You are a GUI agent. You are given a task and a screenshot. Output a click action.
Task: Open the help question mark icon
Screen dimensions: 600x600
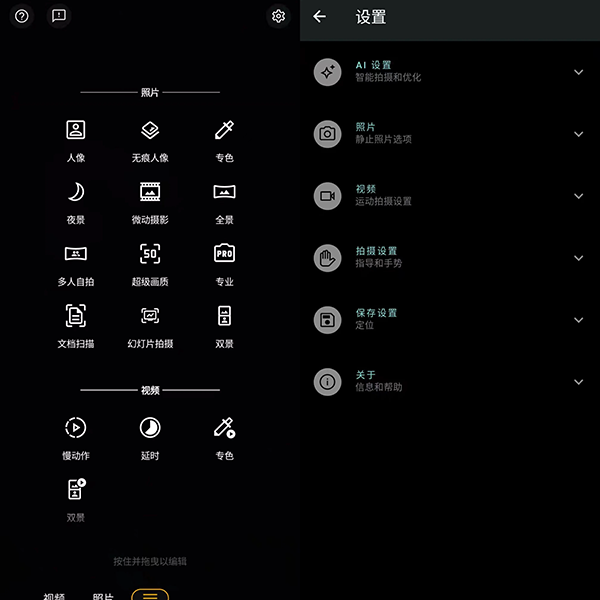(22, 16)
